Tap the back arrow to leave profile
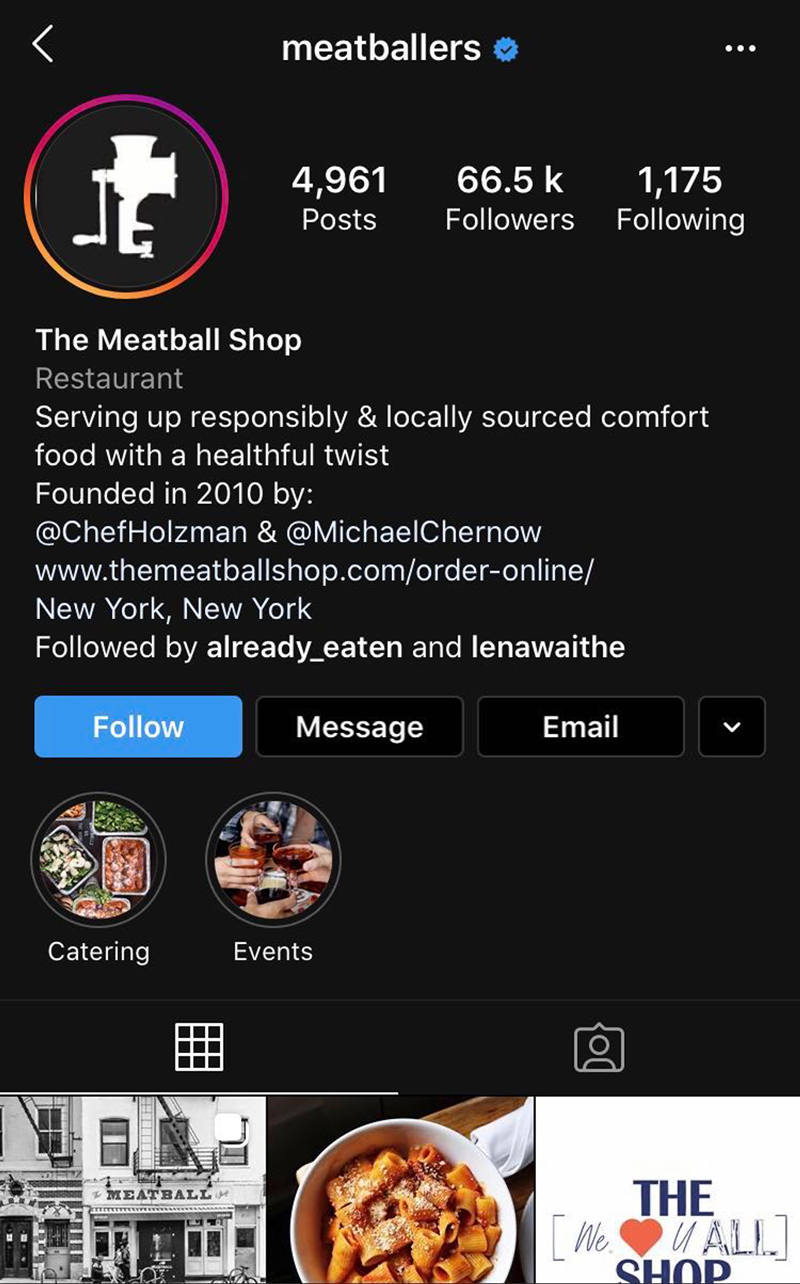Viewport: 800px width, 1284px height. point(42,46)
